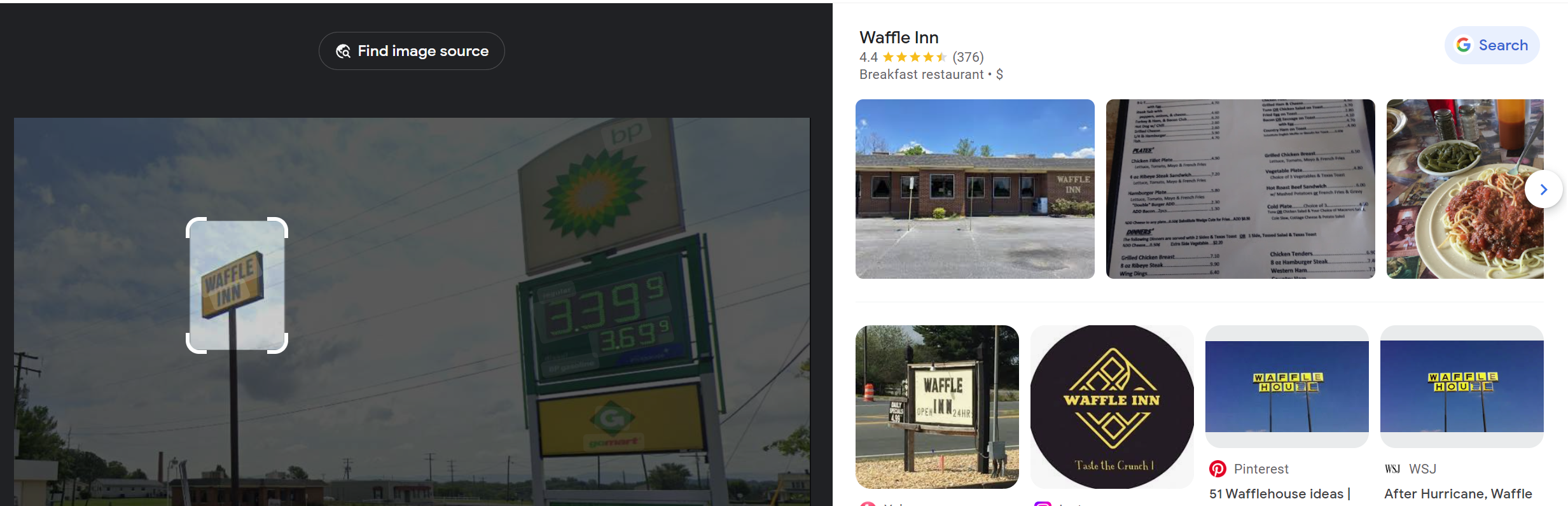Open Google Search for Waffle Inn
The height and width of the screenshot is (506, 1568).
tap(1492, 45)
